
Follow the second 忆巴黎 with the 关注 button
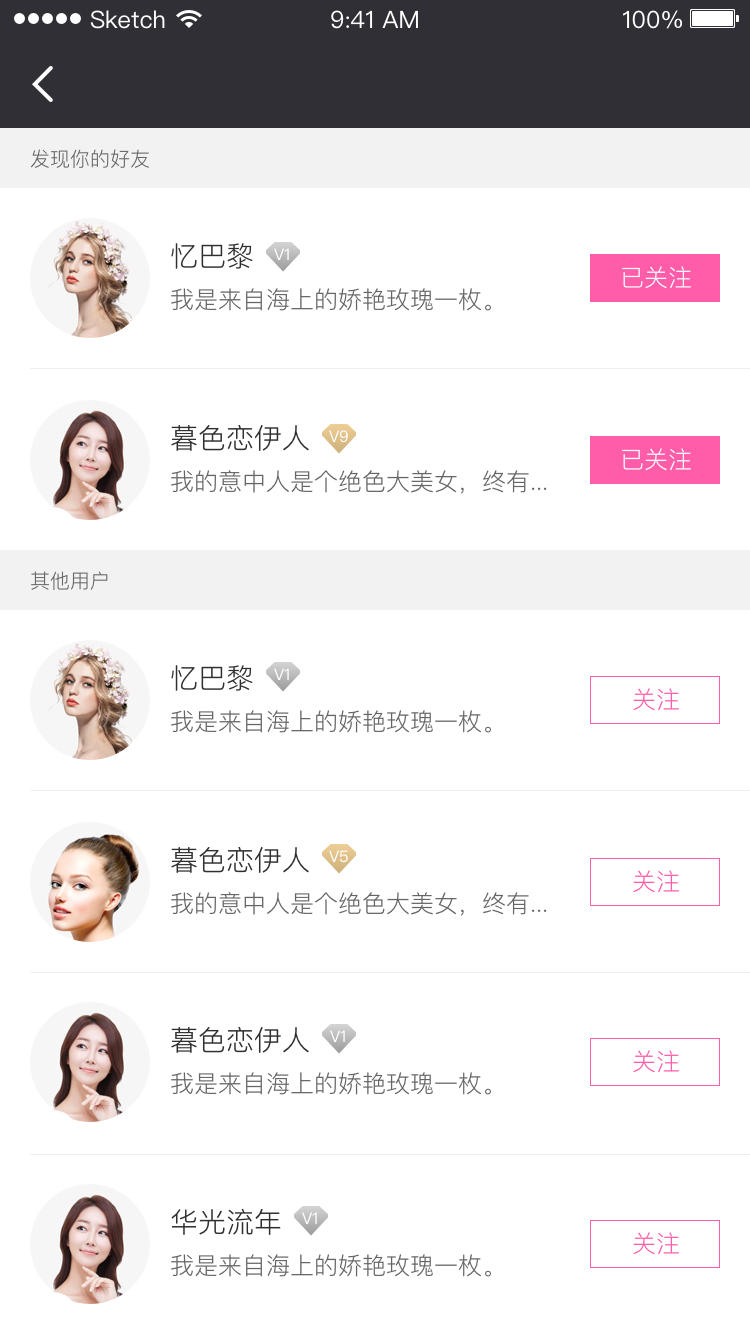[x=654, y=700]
